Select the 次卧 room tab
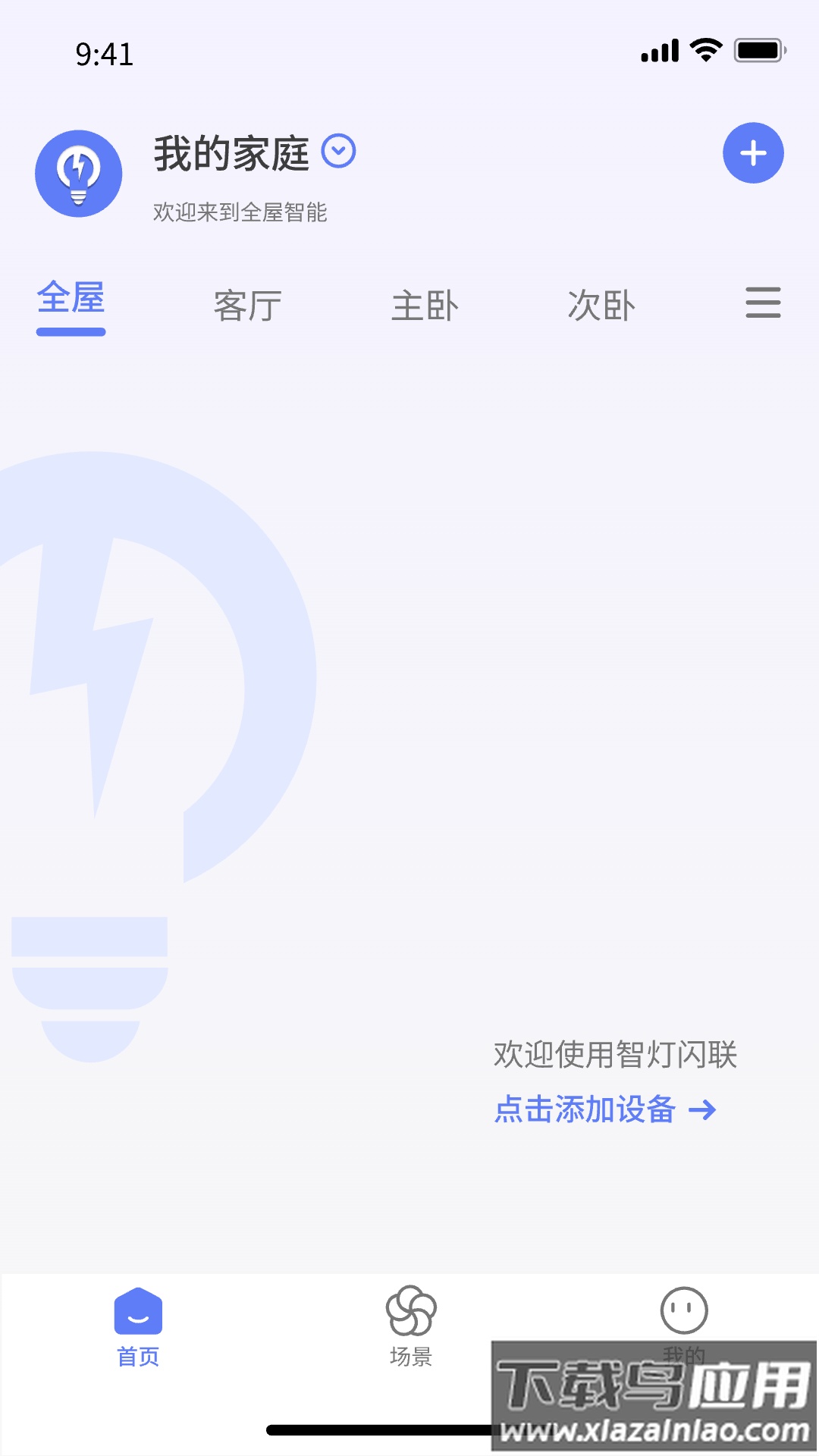 pos(601,304)
